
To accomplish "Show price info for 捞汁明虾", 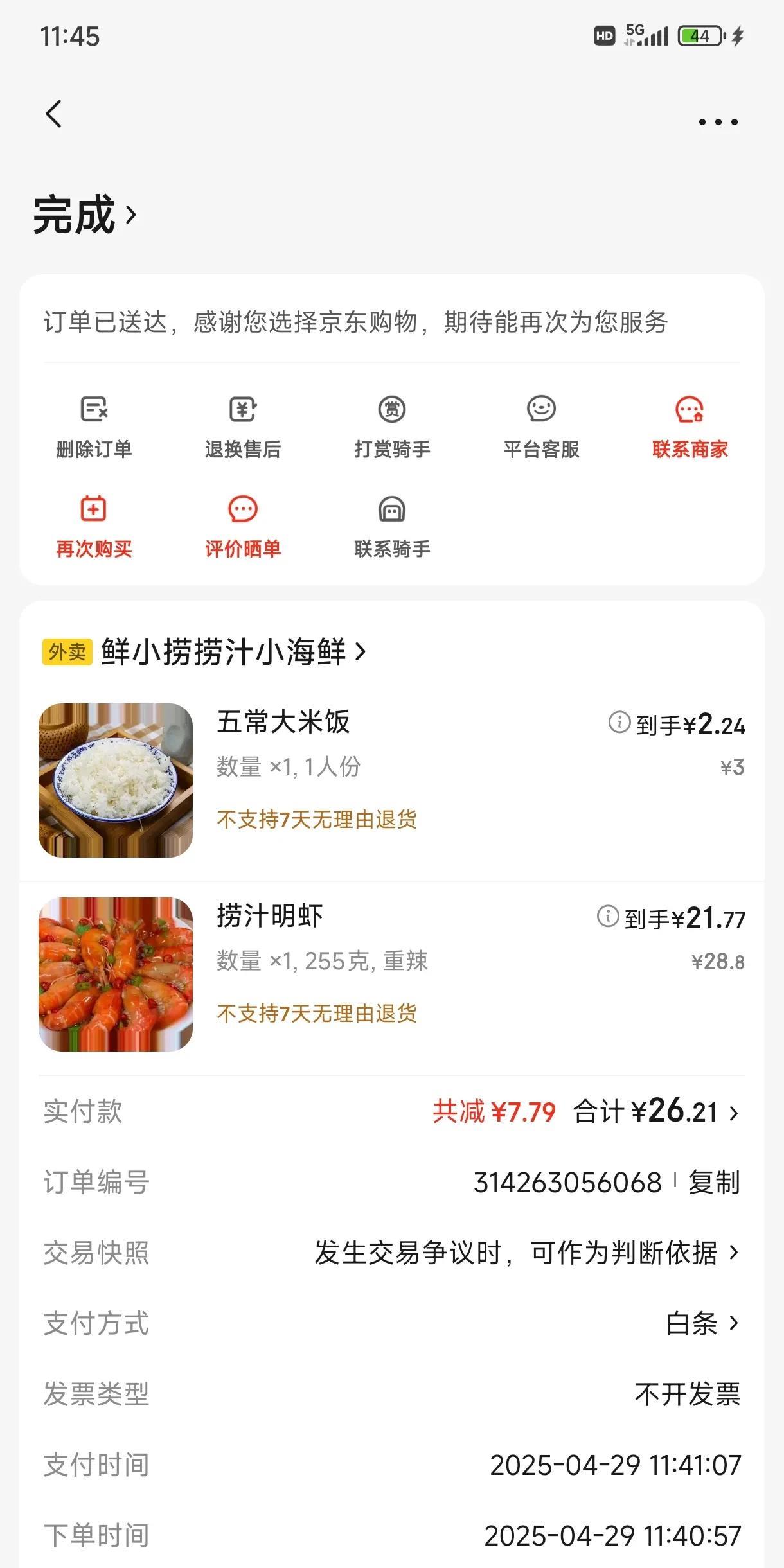I will pyautogui.click(x=608, y=916).
